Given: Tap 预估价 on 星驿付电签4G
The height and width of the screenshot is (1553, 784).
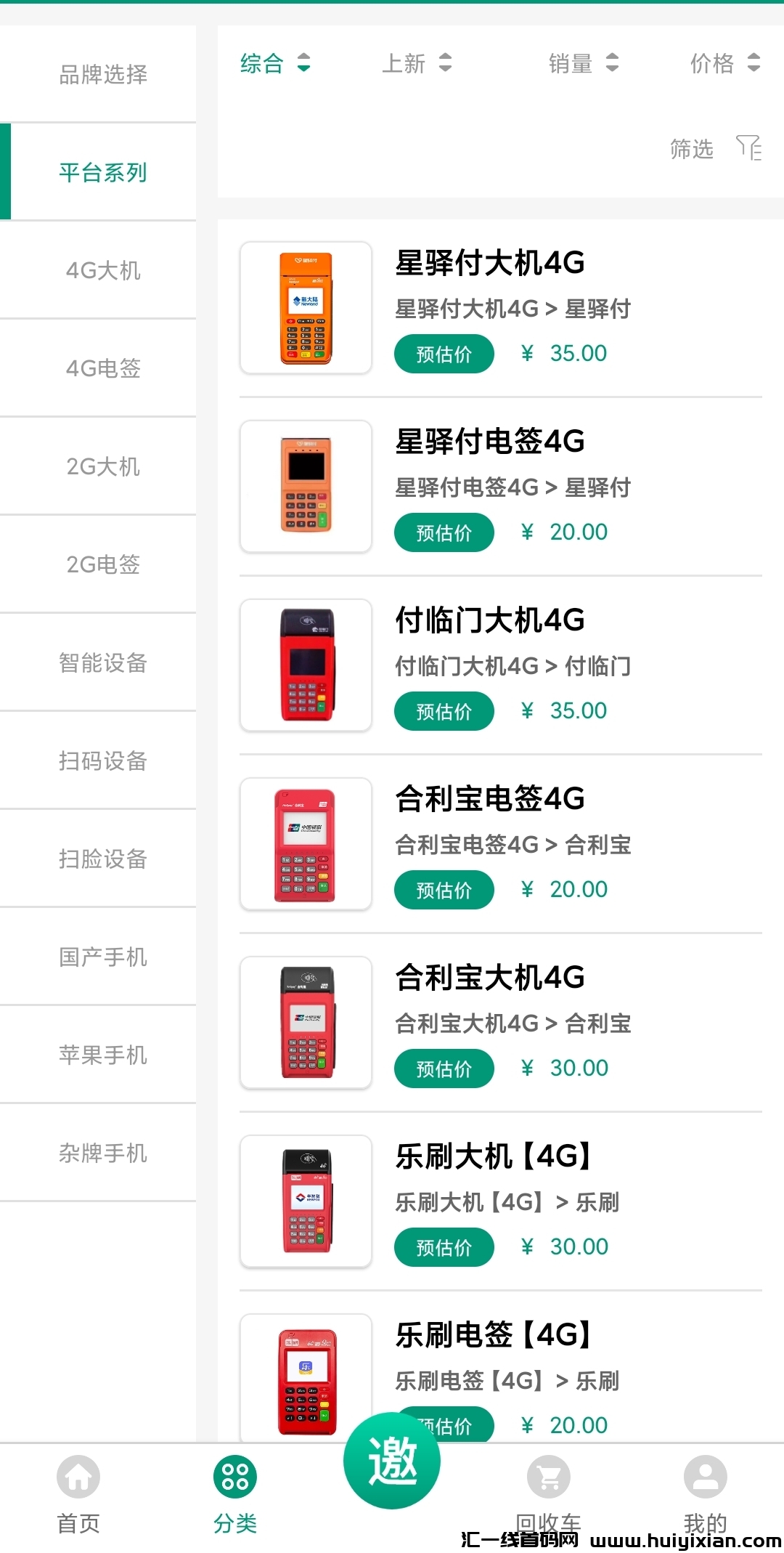Looking at the screenshot, I should pyautogui.click(x=444, y=533).
